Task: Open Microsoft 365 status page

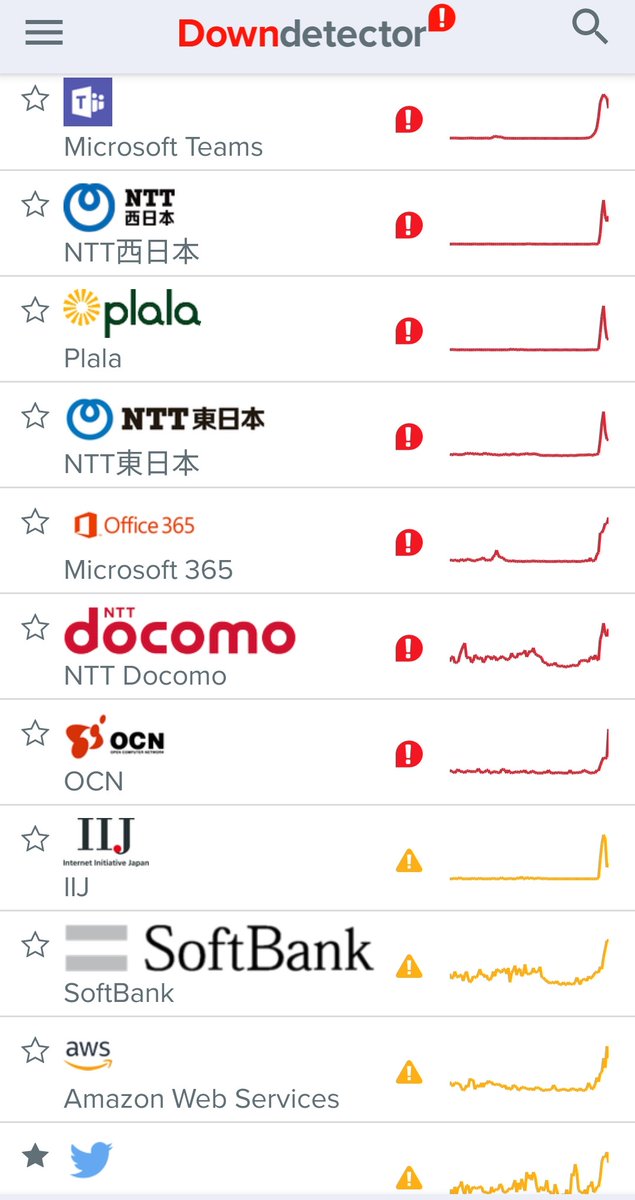Action: [x=148, y=569]
